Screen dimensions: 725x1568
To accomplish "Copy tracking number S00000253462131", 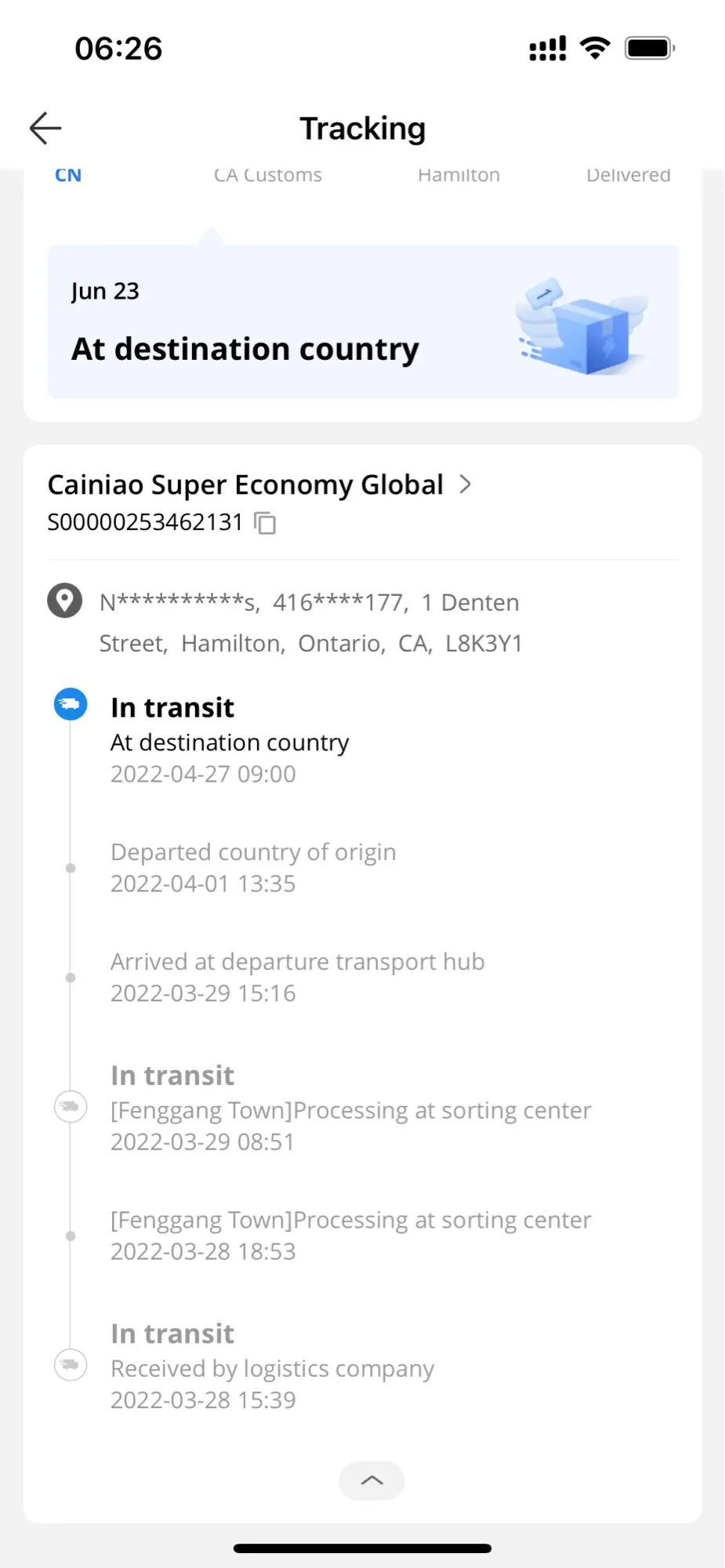I will pyautogui.click(x=266, y=523).
